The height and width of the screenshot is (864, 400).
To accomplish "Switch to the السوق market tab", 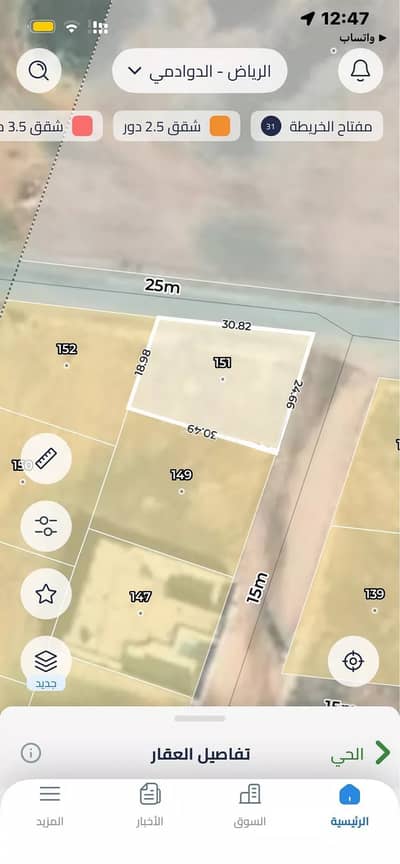I will coord(250,806).
